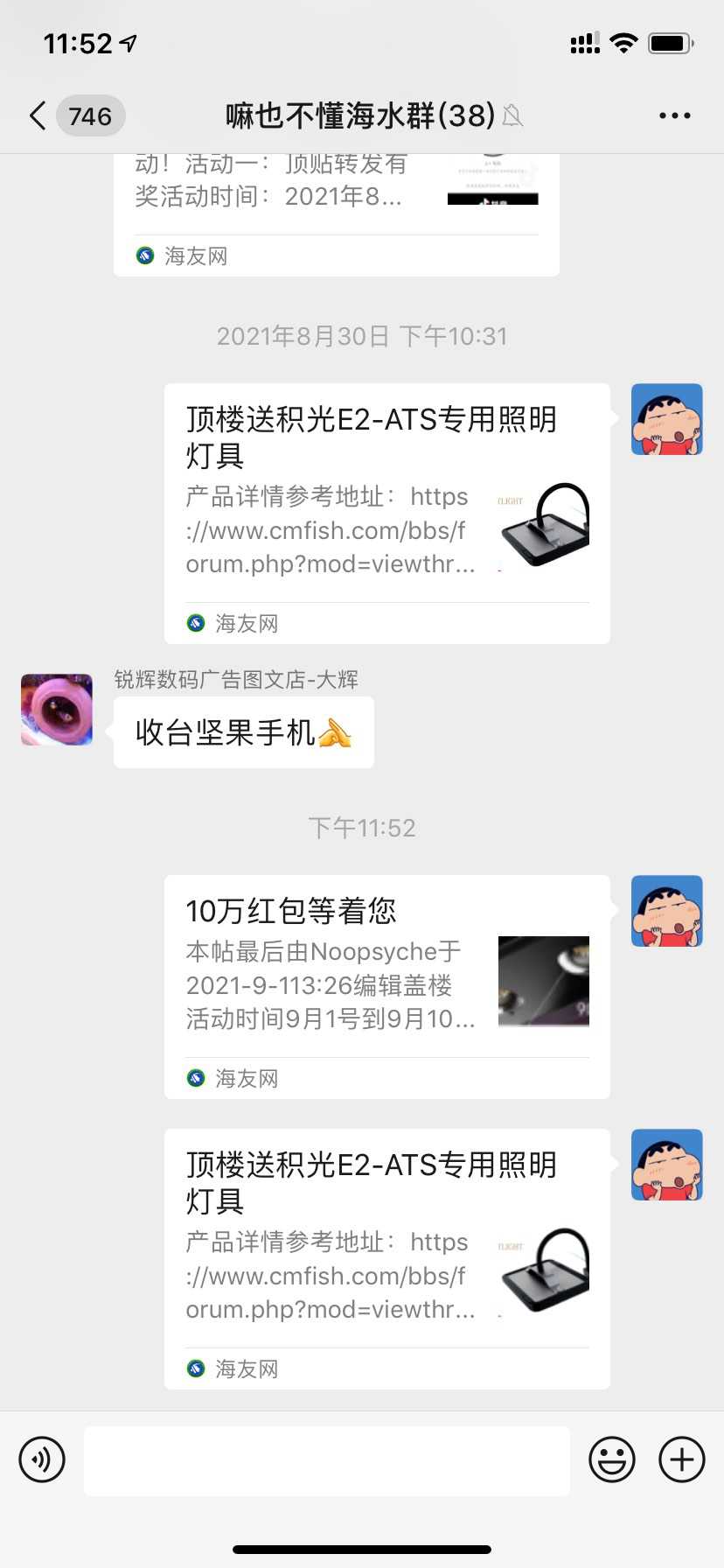Go back to the chat list
724x1568 pixels.
(x=38, y=115)
